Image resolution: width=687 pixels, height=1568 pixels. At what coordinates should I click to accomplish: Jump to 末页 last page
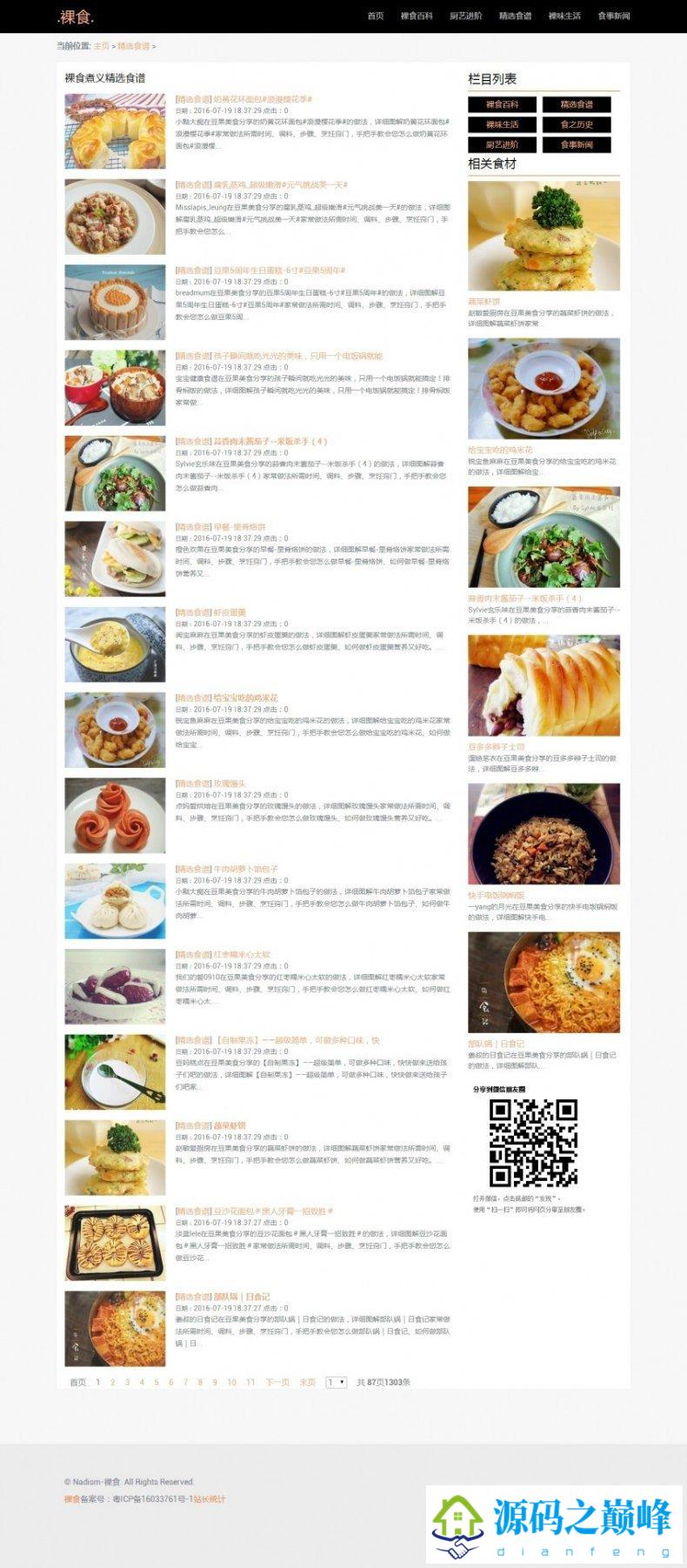click(307, 1382)
